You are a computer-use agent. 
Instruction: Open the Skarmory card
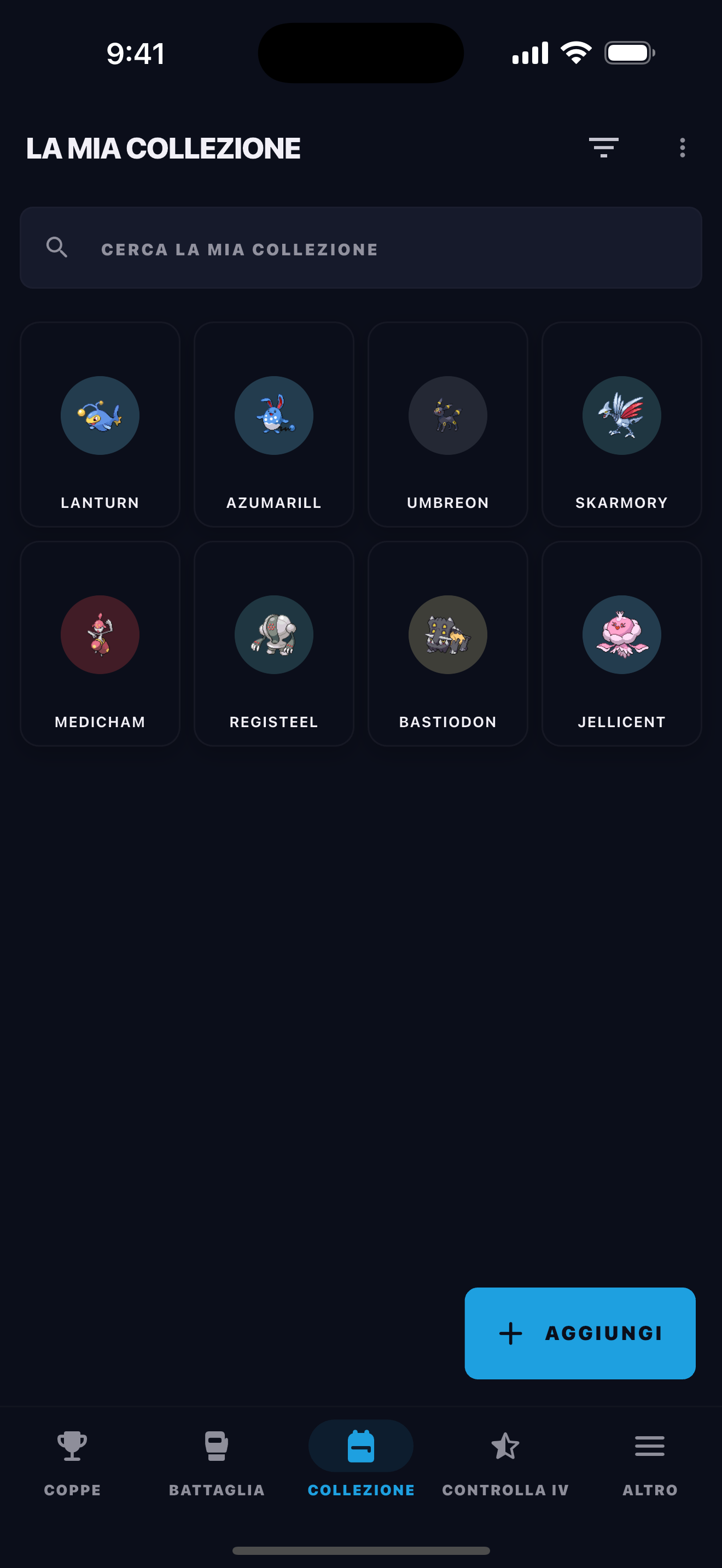621,424
